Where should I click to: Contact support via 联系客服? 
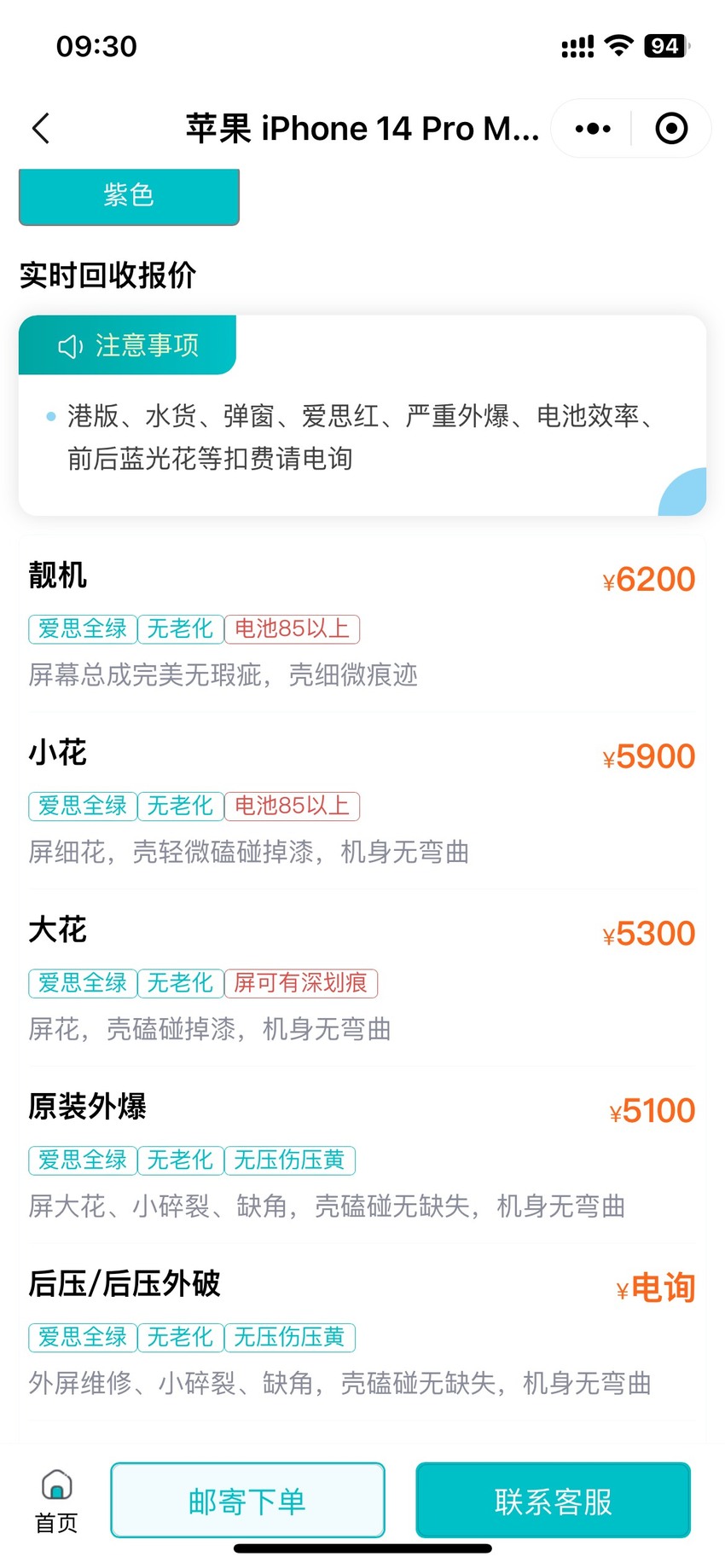(x=553, y=1501)
